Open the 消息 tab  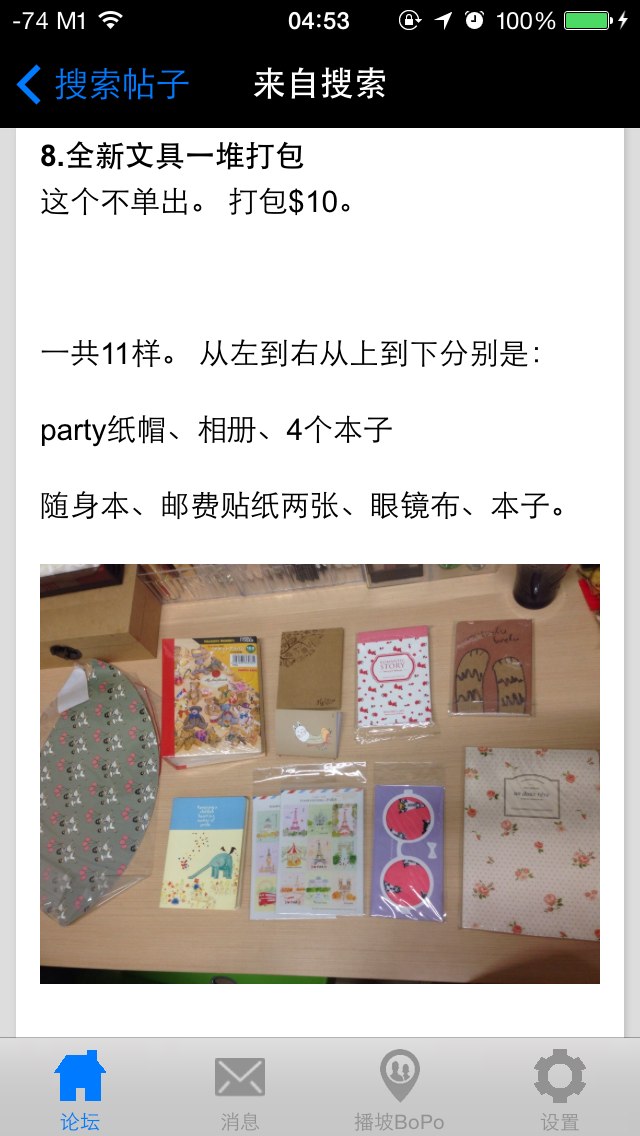240,1089
